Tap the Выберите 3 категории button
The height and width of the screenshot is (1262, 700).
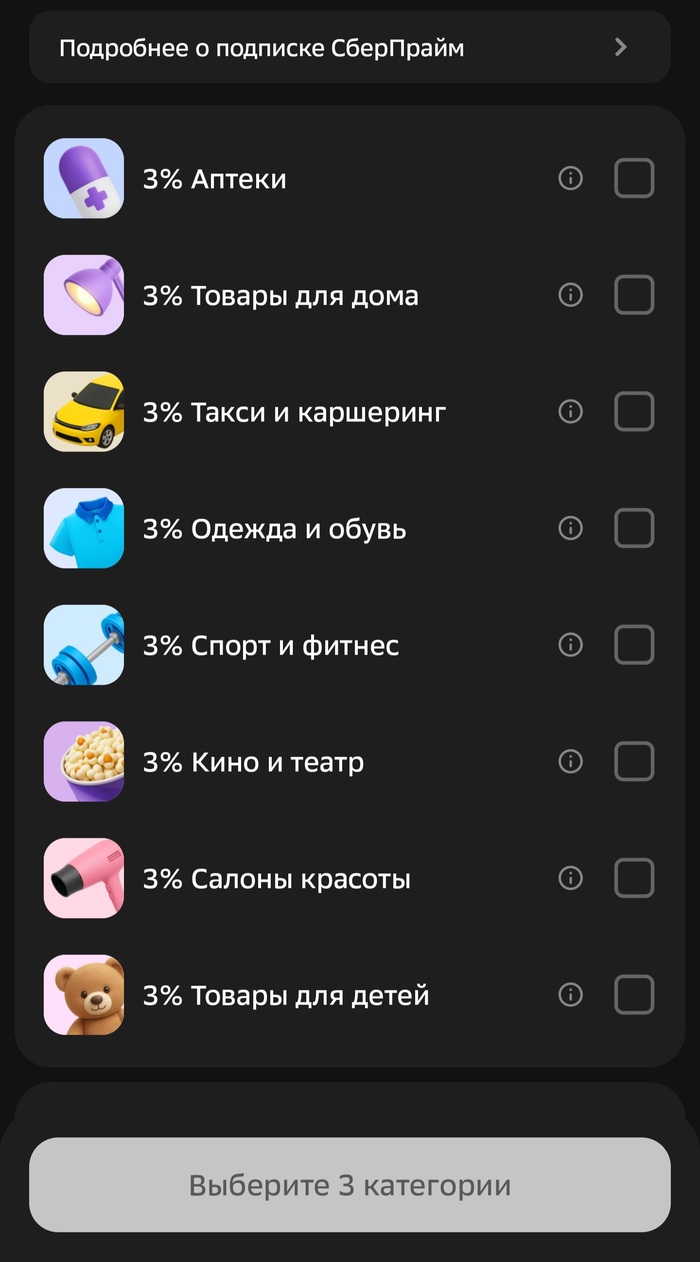[x=349, y=1185]
